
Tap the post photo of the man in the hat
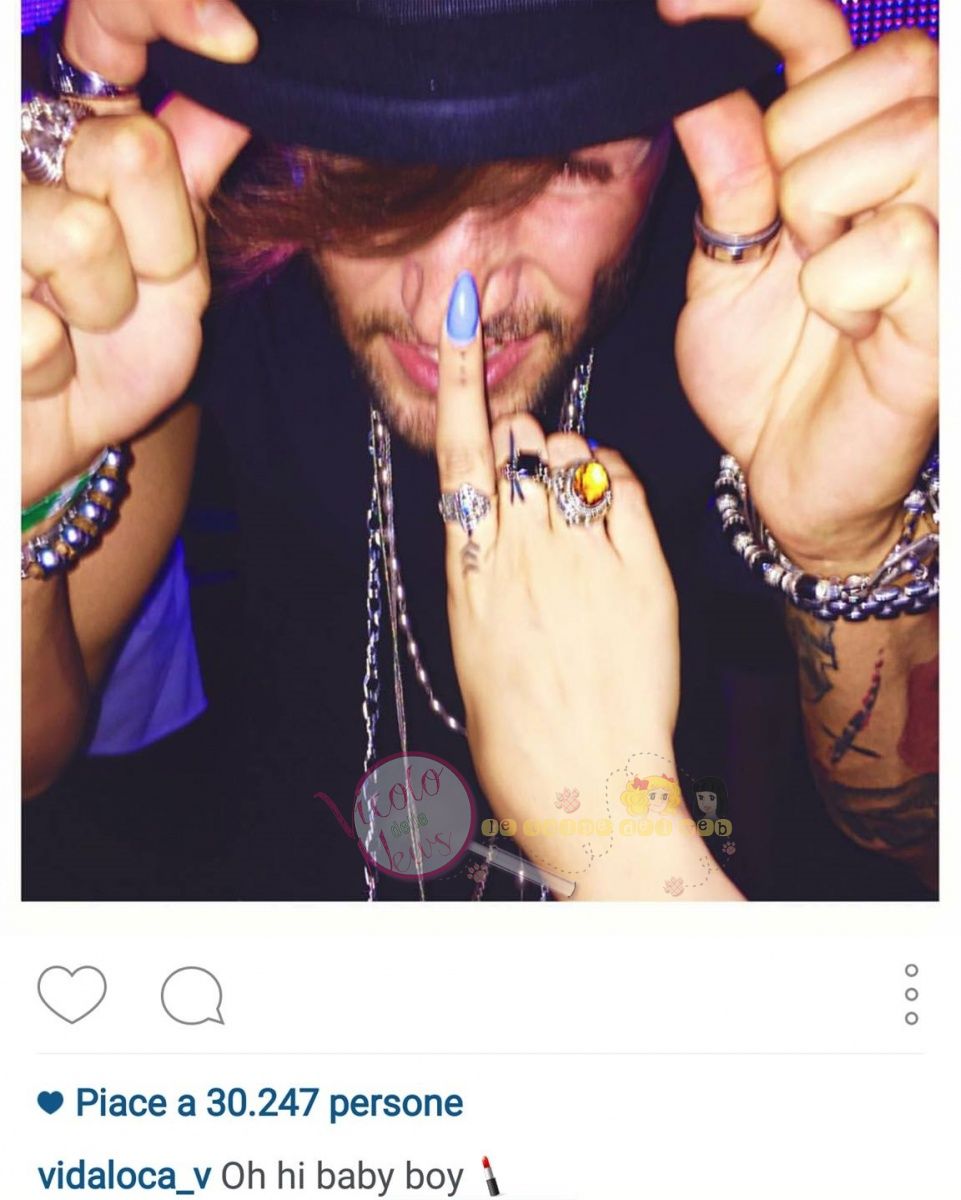(x=480, y=450)
